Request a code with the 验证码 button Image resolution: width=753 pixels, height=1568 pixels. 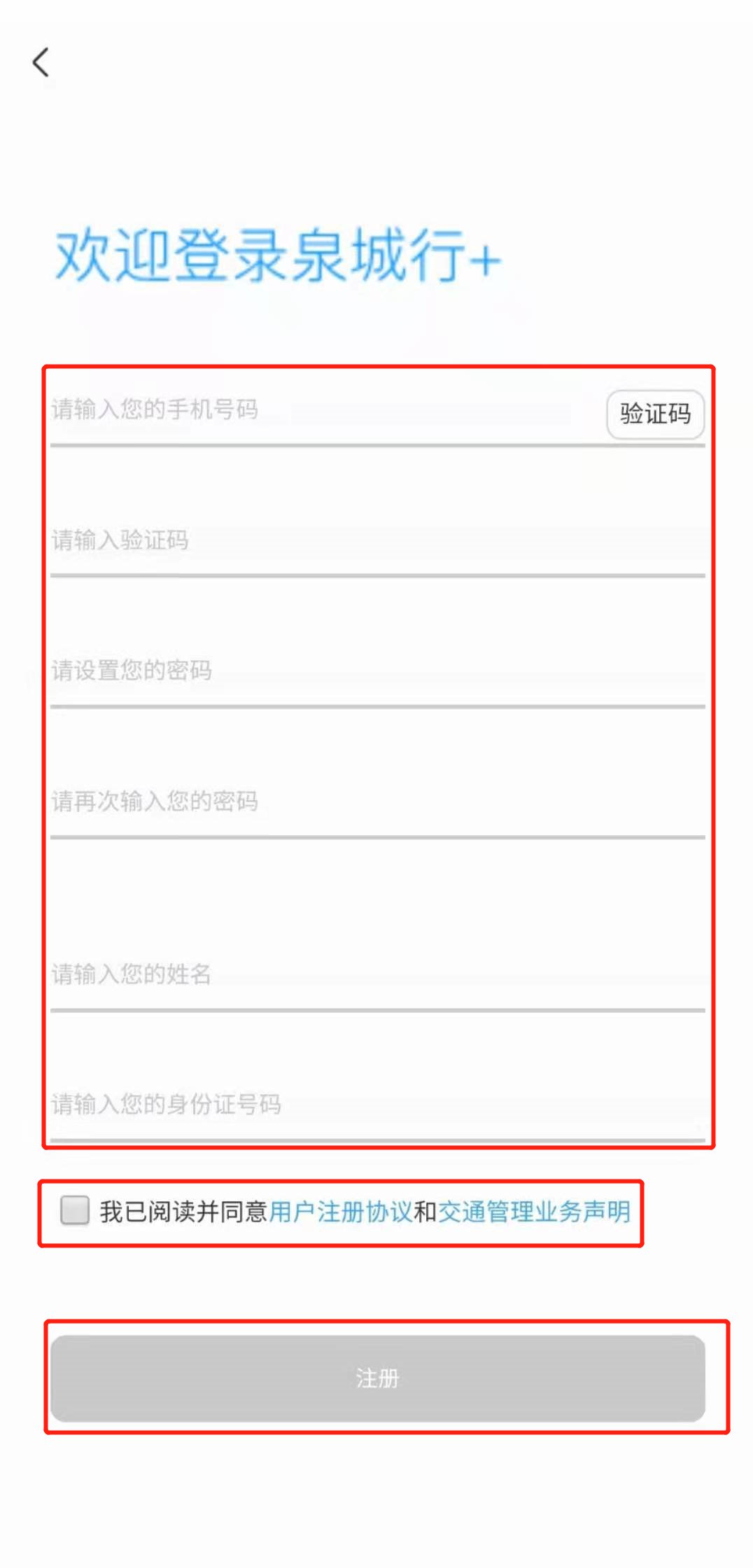tap(654, 414)
